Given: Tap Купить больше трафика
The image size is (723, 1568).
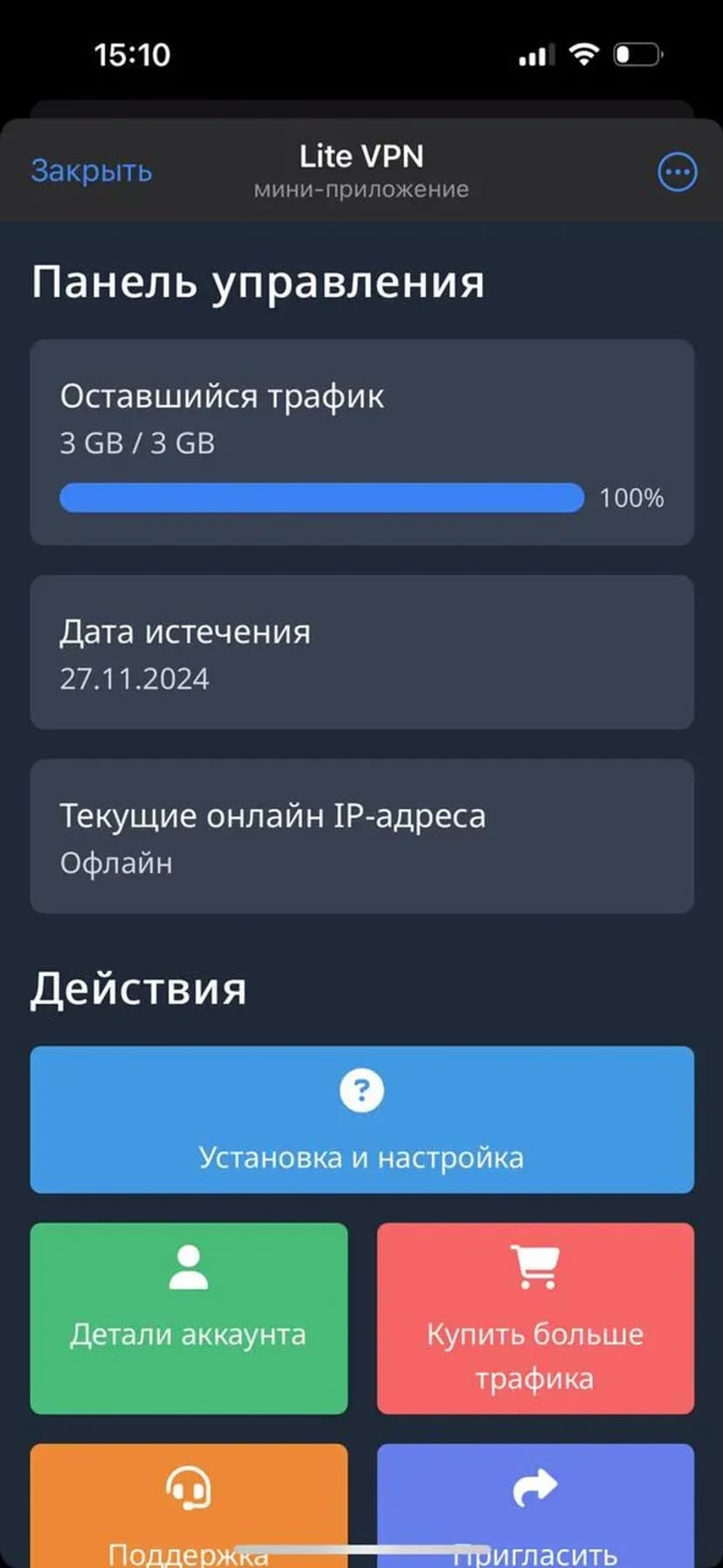Looking at the screenshot, I should (535, 1317).
